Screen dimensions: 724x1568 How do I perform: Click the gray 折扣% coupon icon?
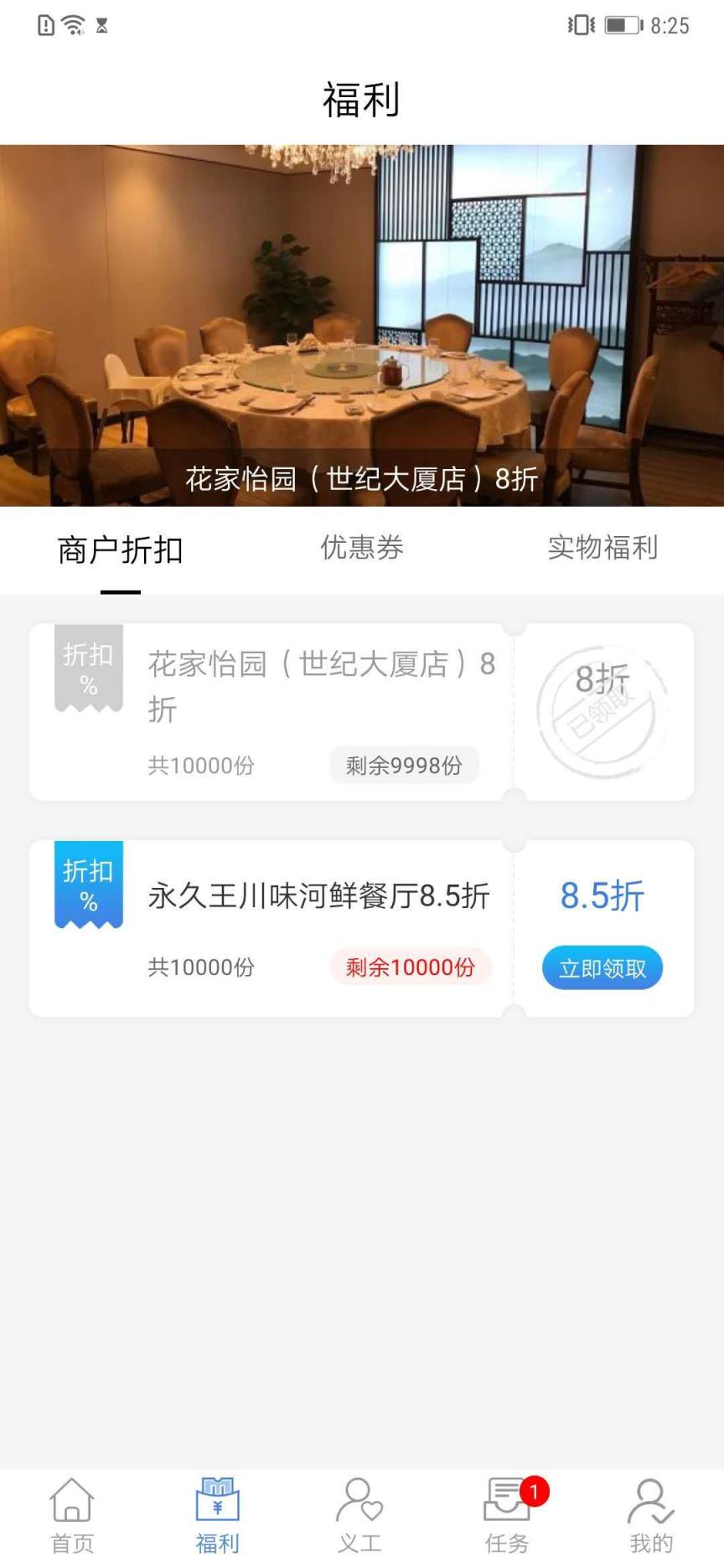pyautogui.click(x=88, y=670)
